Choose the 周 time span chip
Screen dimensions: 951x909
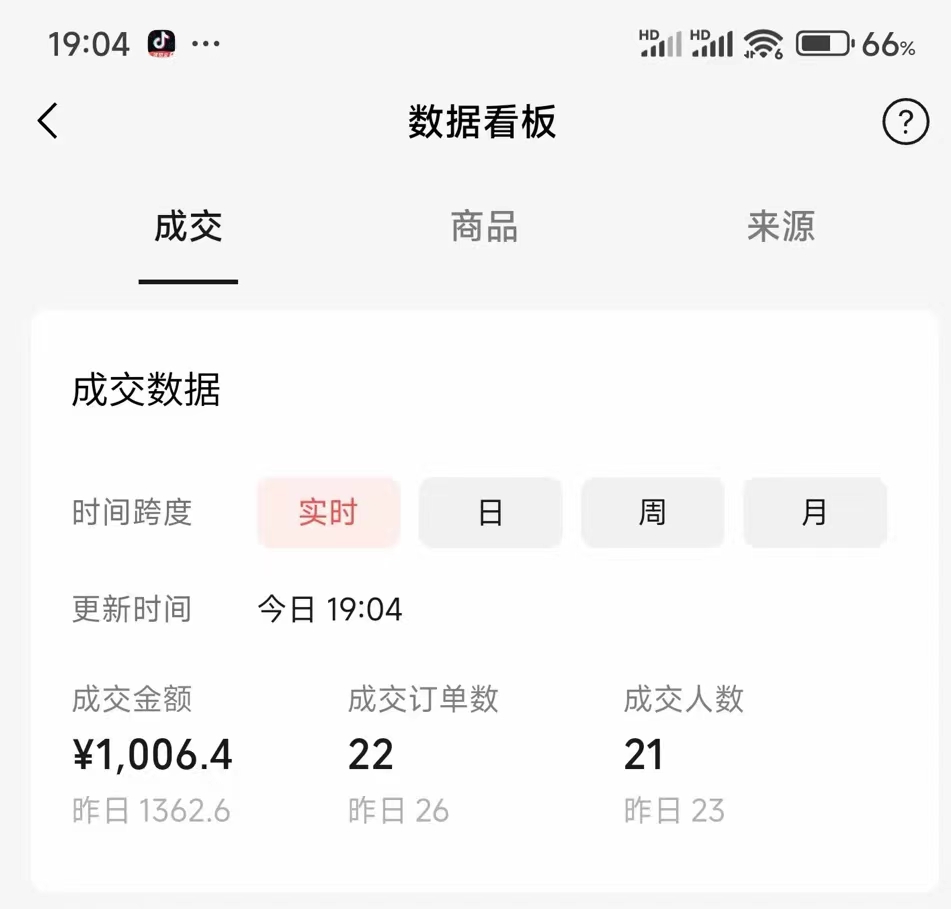click(x=652, y=513)
